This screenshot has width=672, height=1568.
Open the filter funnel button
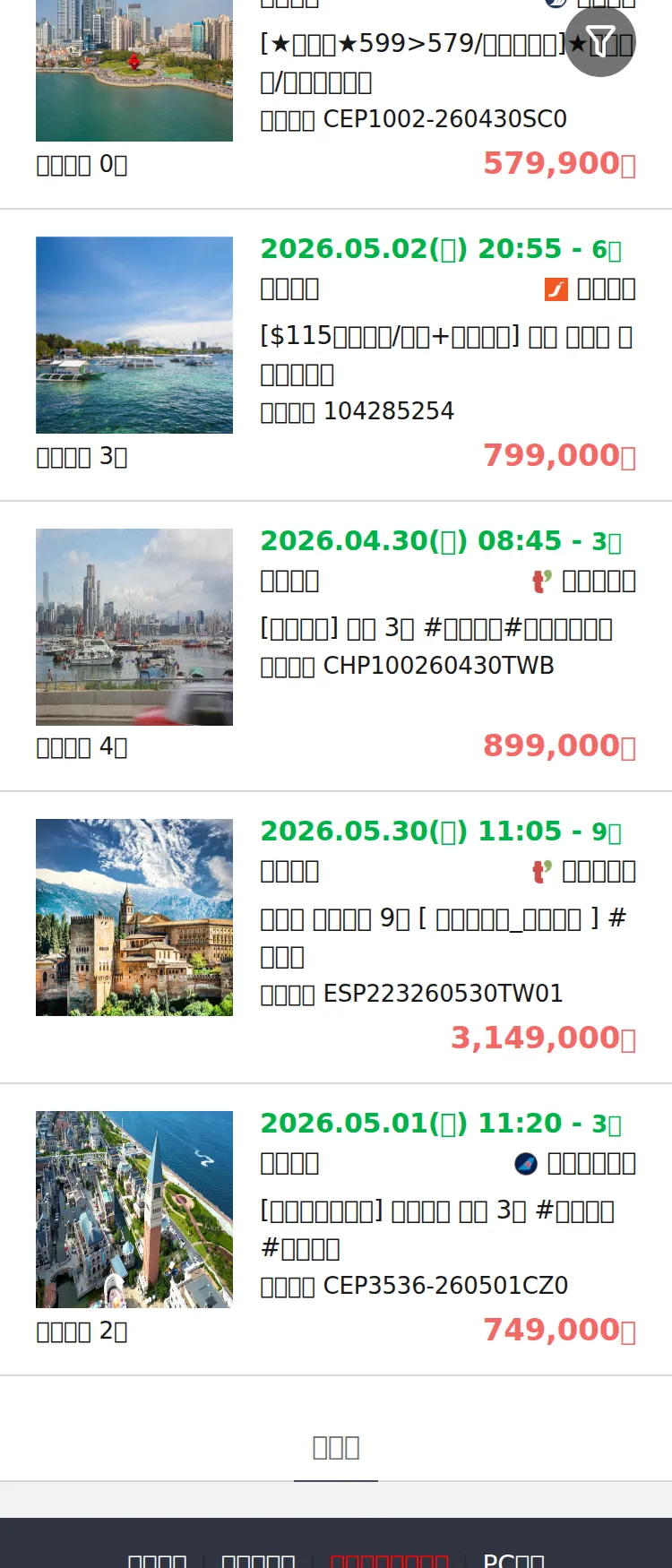[600, 41]
